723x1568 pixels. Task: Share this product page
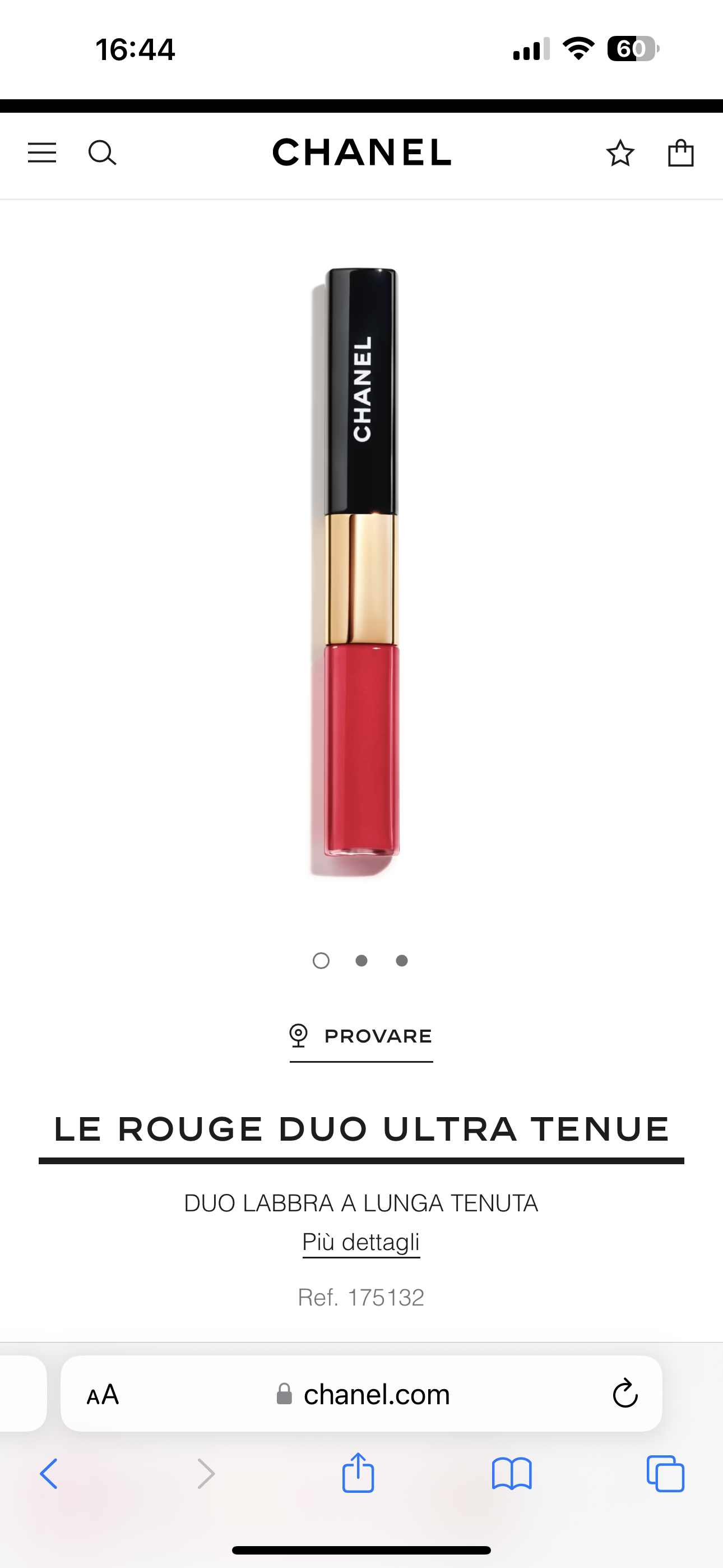click(358, 1473)
